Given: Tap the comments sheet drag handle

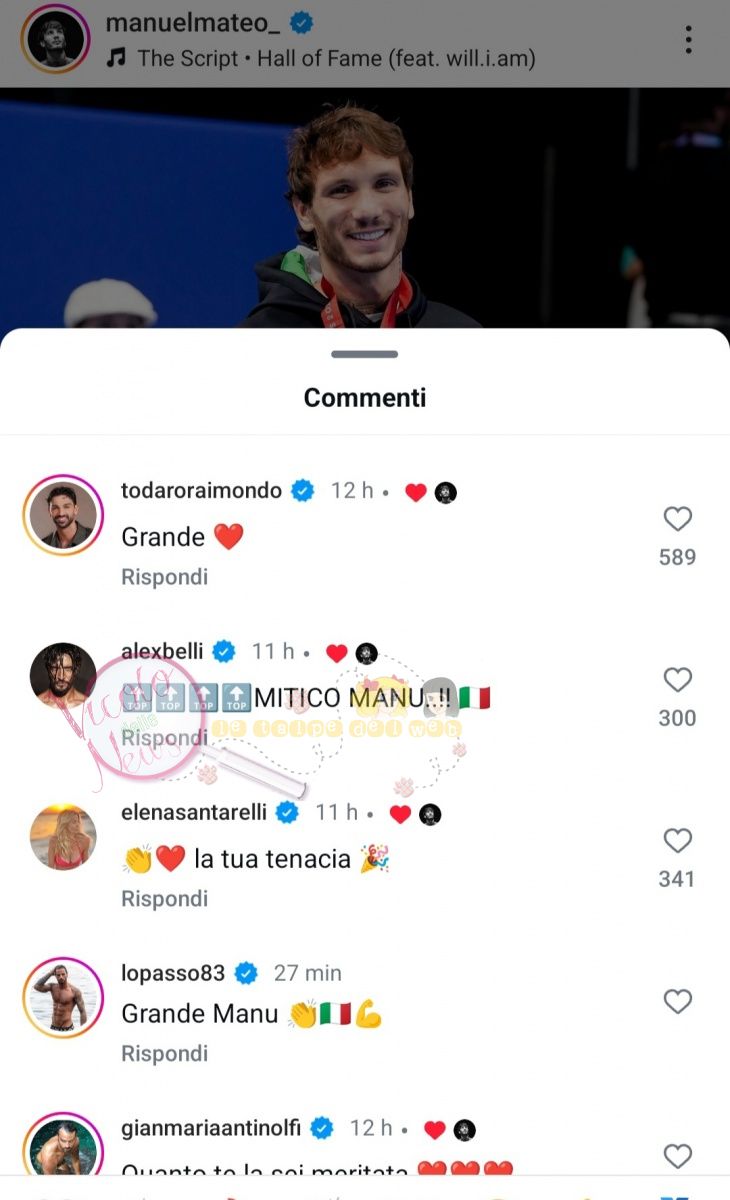Looking at the screenshot, I should pos(365,354).
